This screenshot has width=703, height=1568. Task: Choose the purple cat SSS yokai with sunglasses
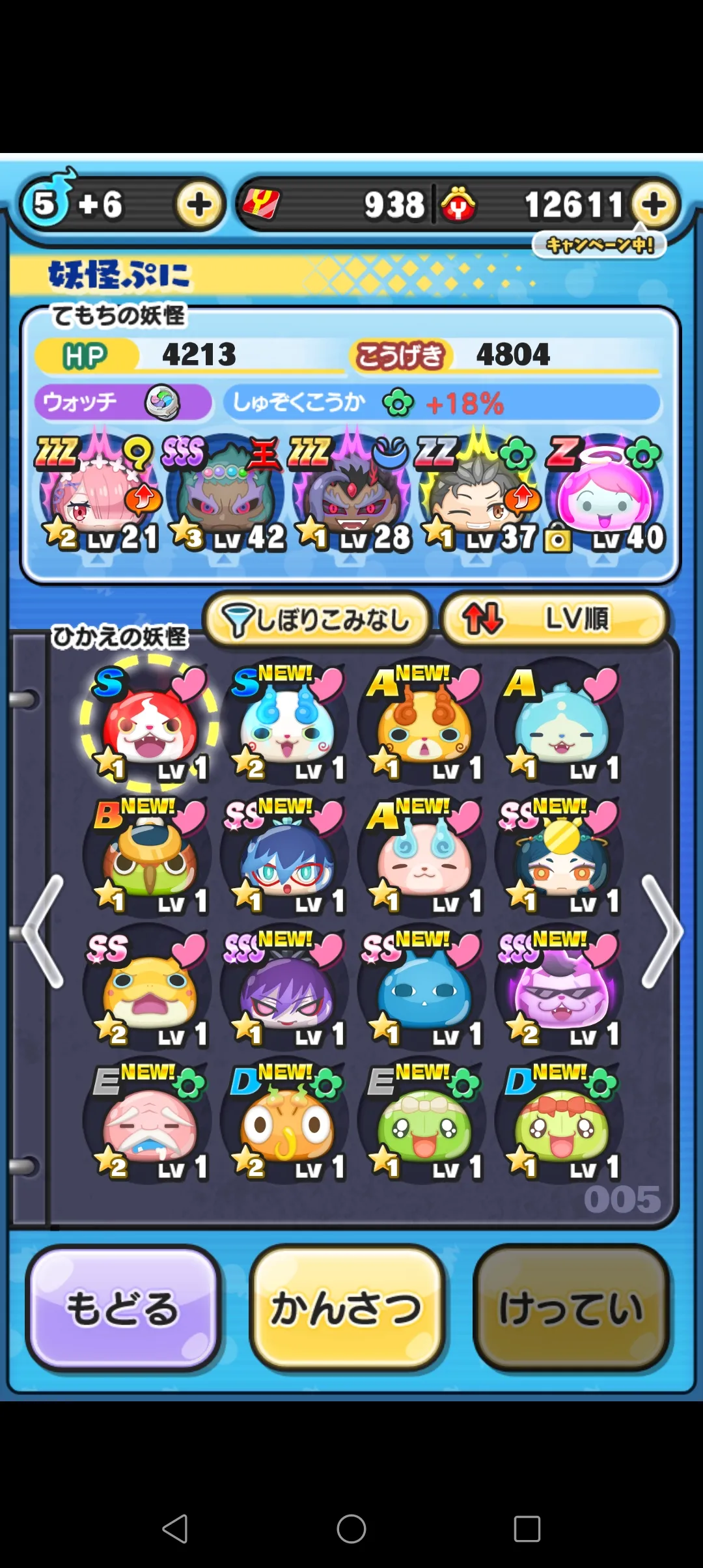[x=561, y=988]
